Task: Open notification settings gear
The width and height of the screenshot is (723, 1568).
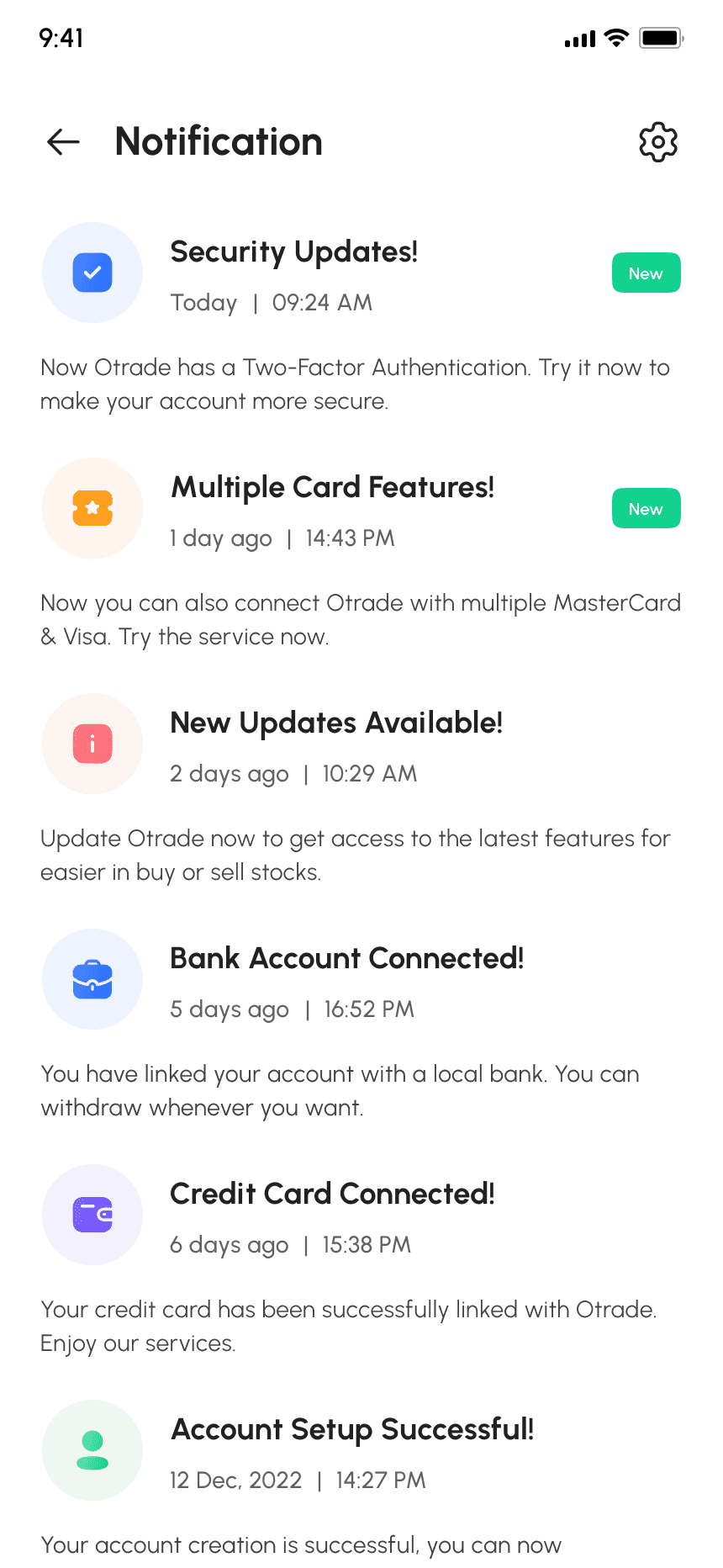Action: point(657,142)
